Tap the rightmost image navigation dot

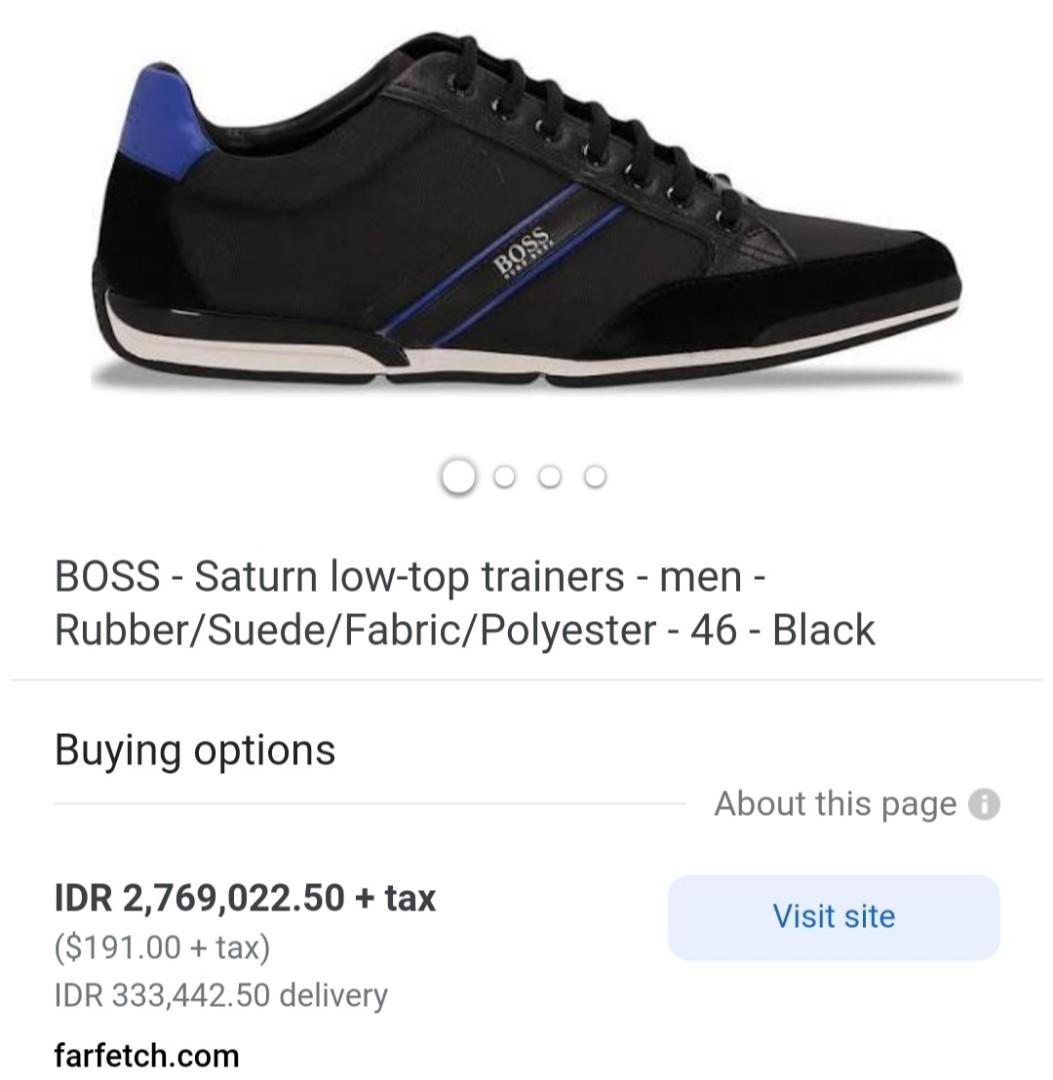click(x=596, y=479)
